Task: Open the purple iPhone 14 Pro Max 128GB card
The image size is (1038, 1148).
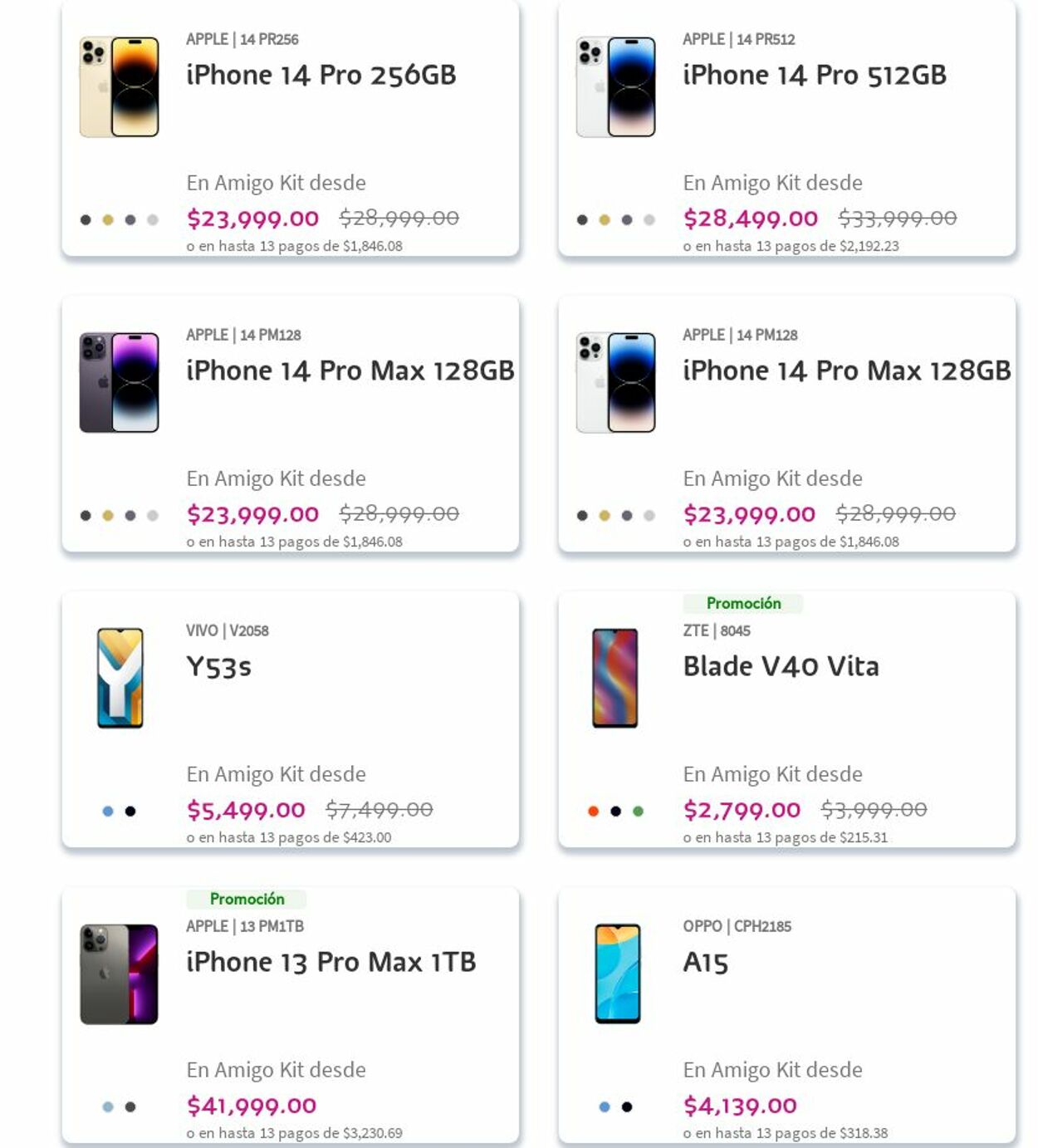Action: [350, 371]
